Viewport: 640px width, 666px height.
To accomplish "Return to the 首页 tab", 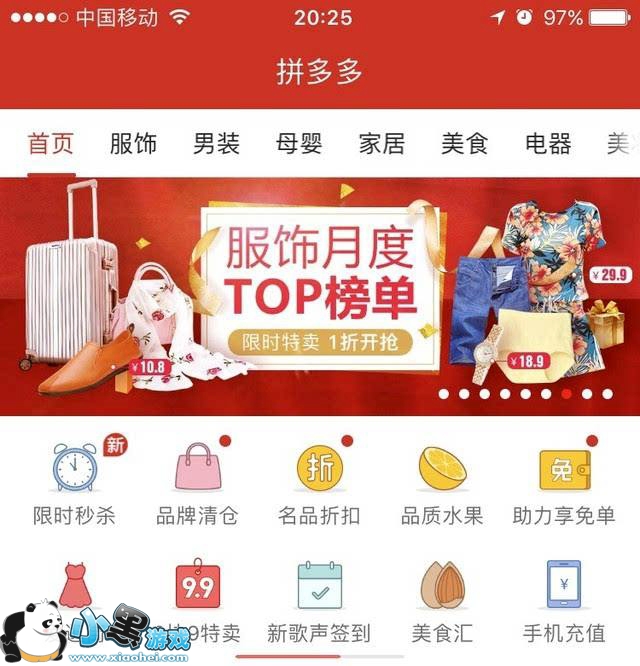I will 51,144.
